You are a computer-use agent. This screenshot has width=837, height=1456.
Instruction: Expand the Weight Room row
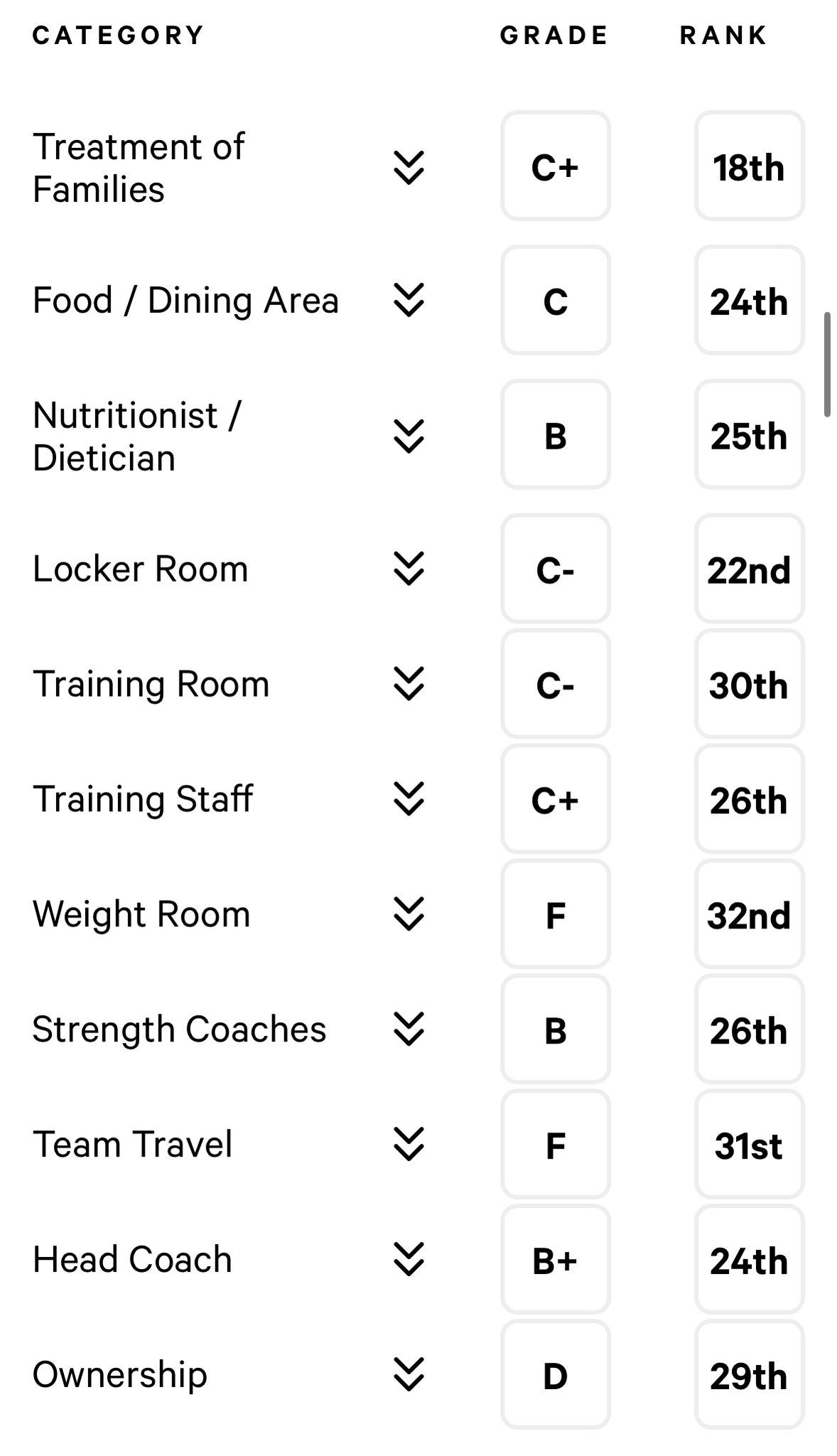click(409, 914)
